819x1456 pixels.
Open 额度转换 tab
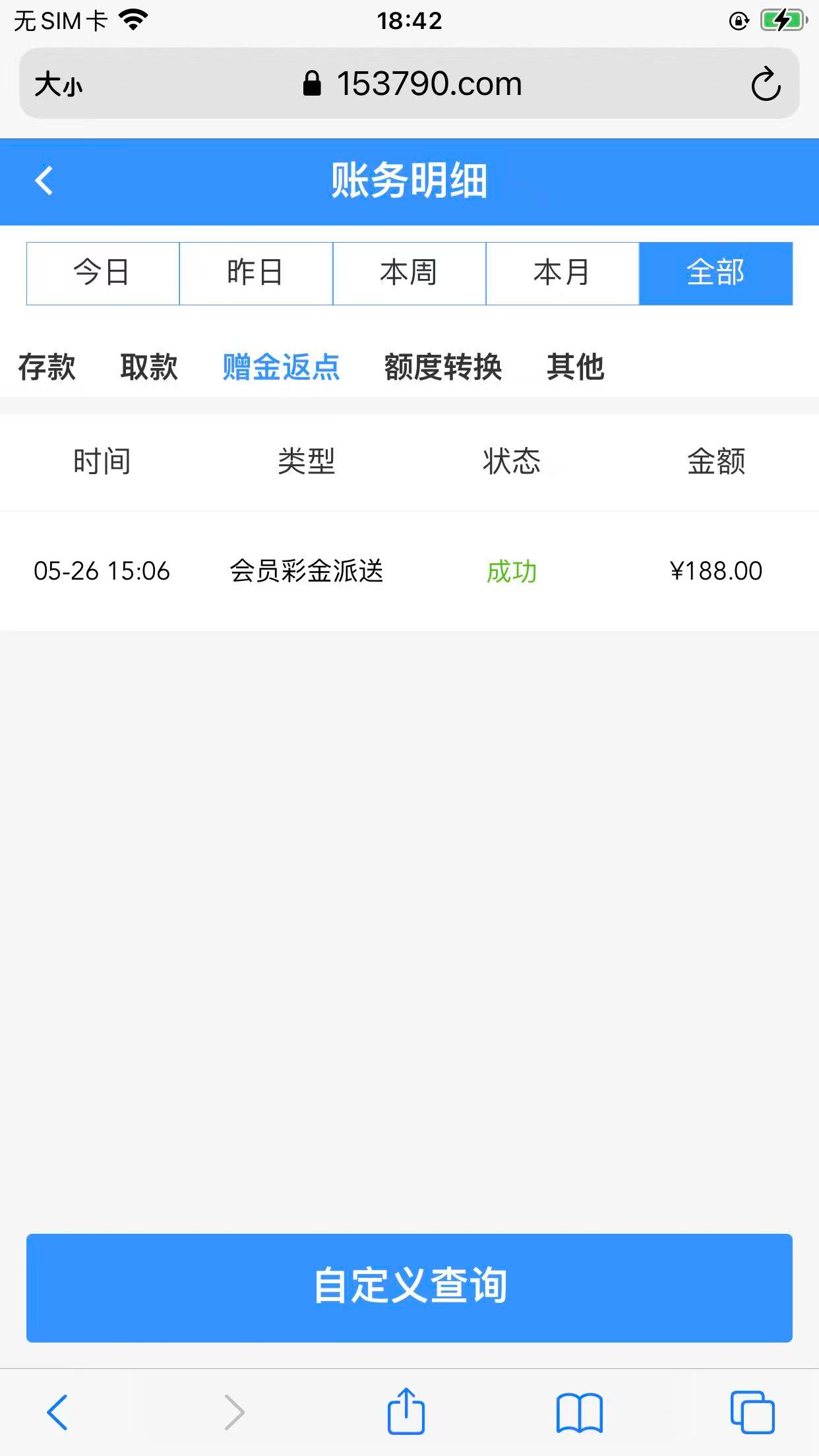click(x=443, y=367)
